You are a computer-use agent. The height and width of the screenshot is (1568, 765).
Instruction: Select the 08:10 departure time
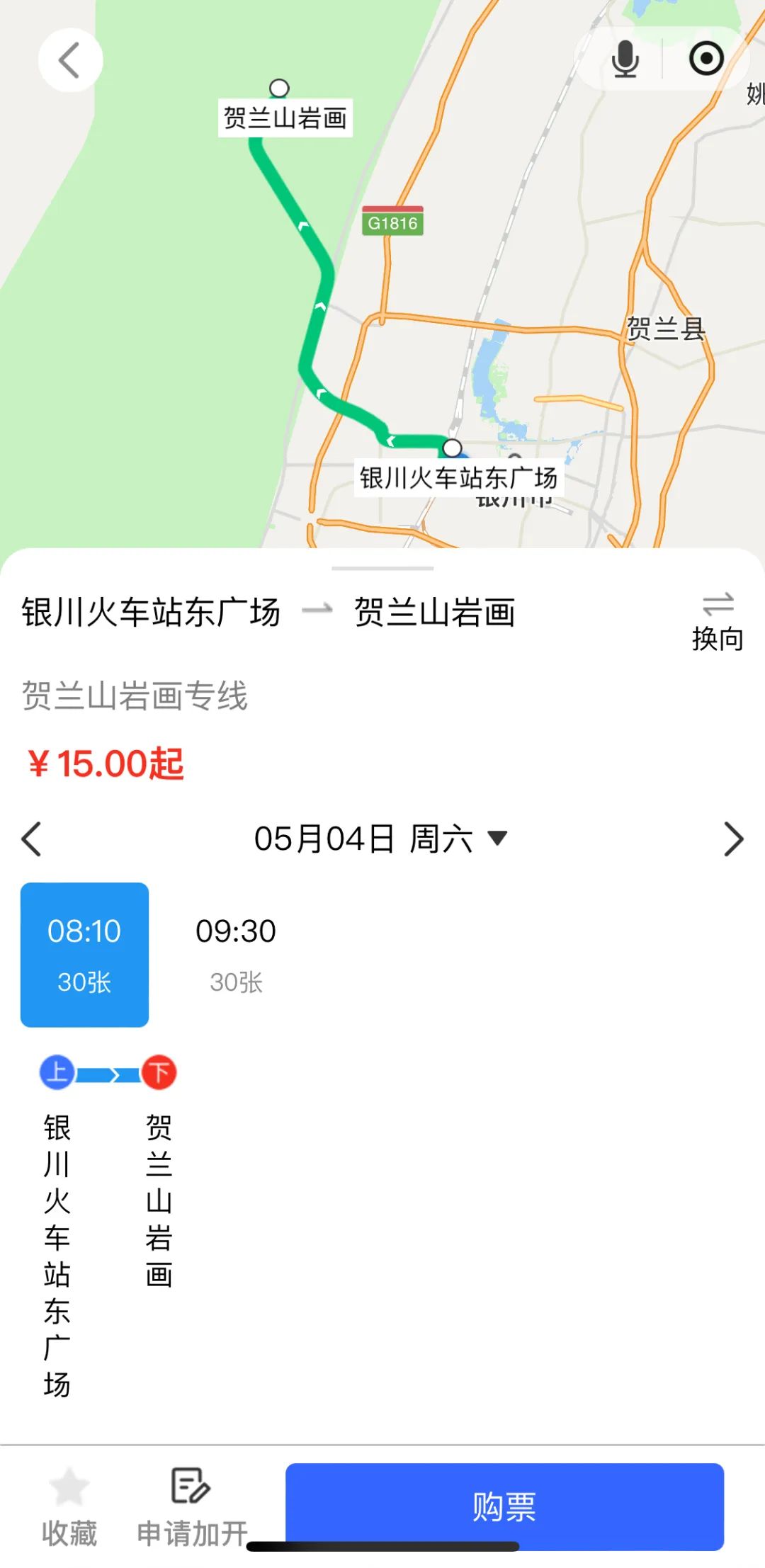point(84,954)
